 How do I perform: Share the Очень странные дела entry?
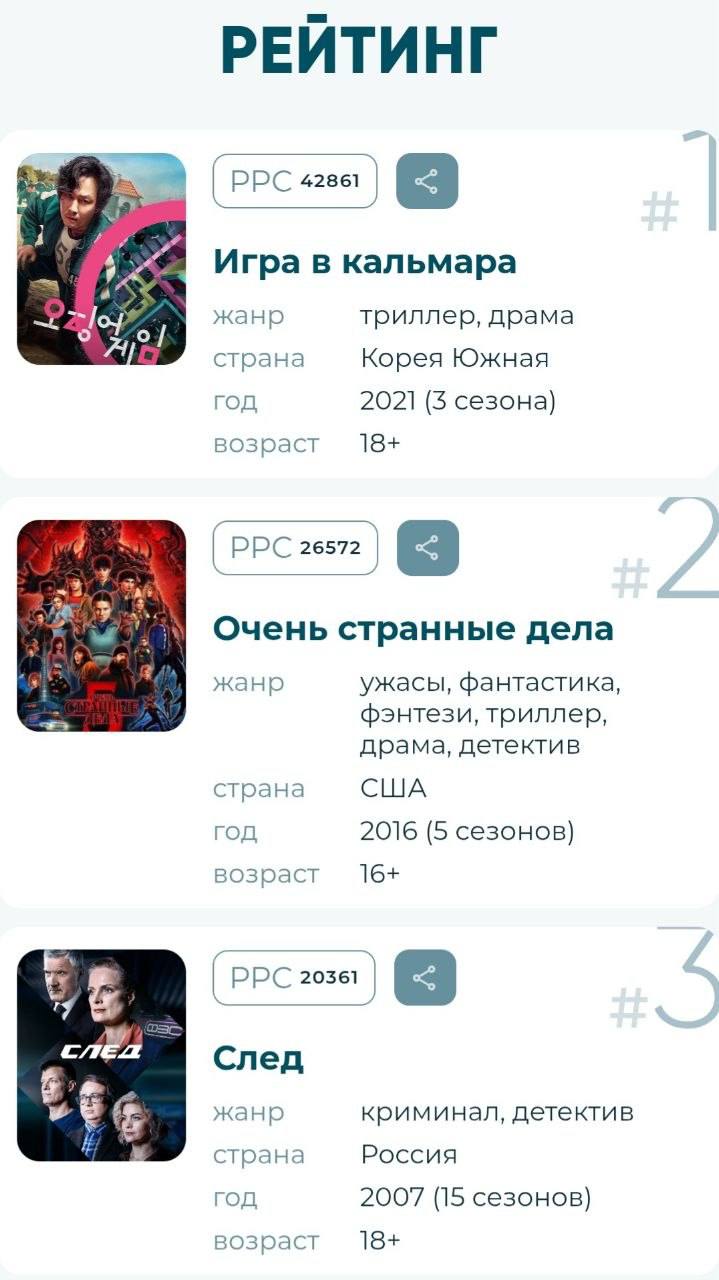click(427, 548)
